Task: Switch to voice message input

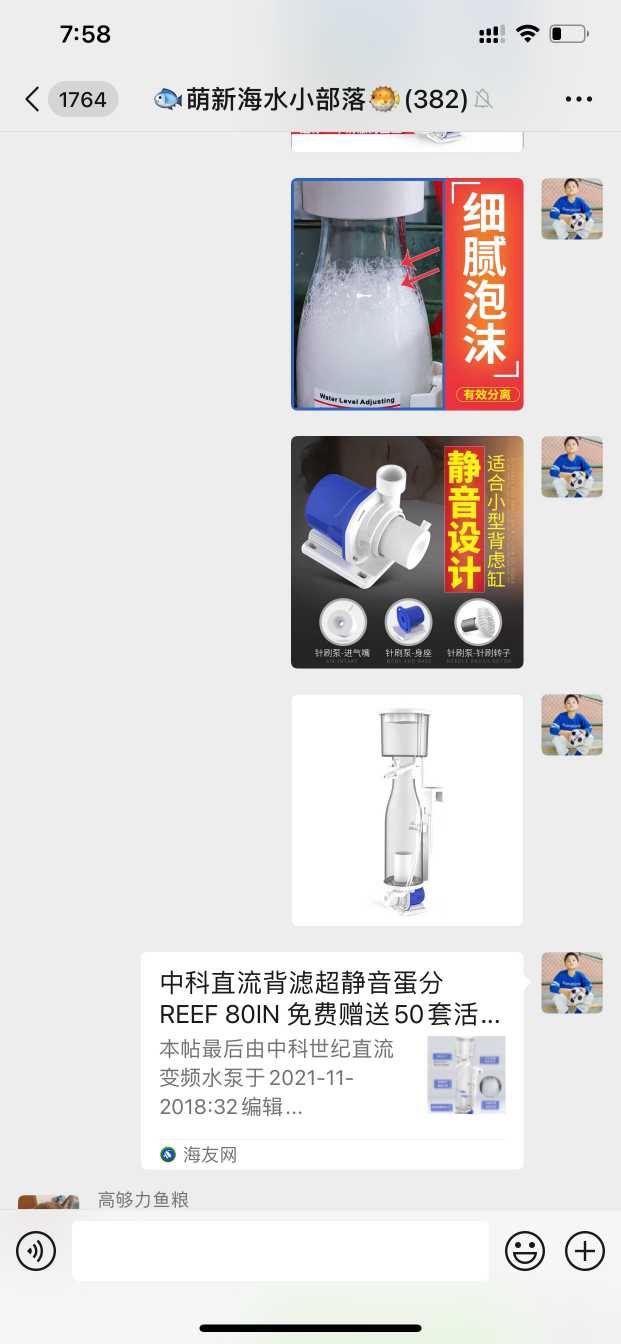Action: pos(36,1251)
